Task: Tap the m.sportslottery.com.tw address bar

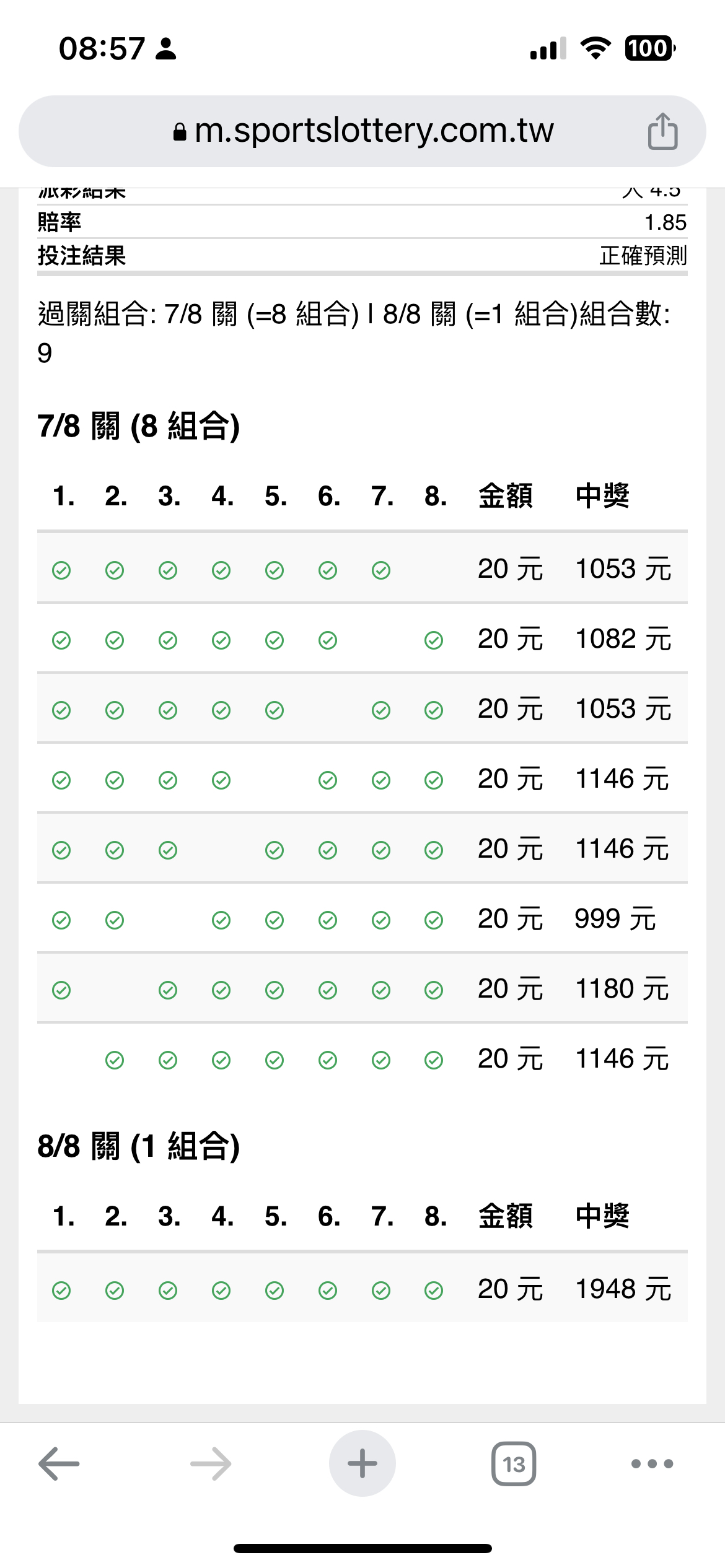Action: [362, 131]
